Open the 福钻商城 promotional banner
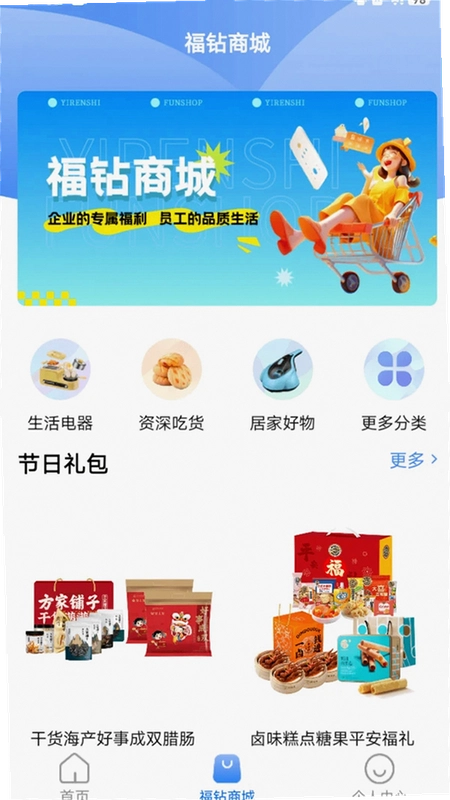450x800 pixels. pyautogui.click(x=227, y=198)
